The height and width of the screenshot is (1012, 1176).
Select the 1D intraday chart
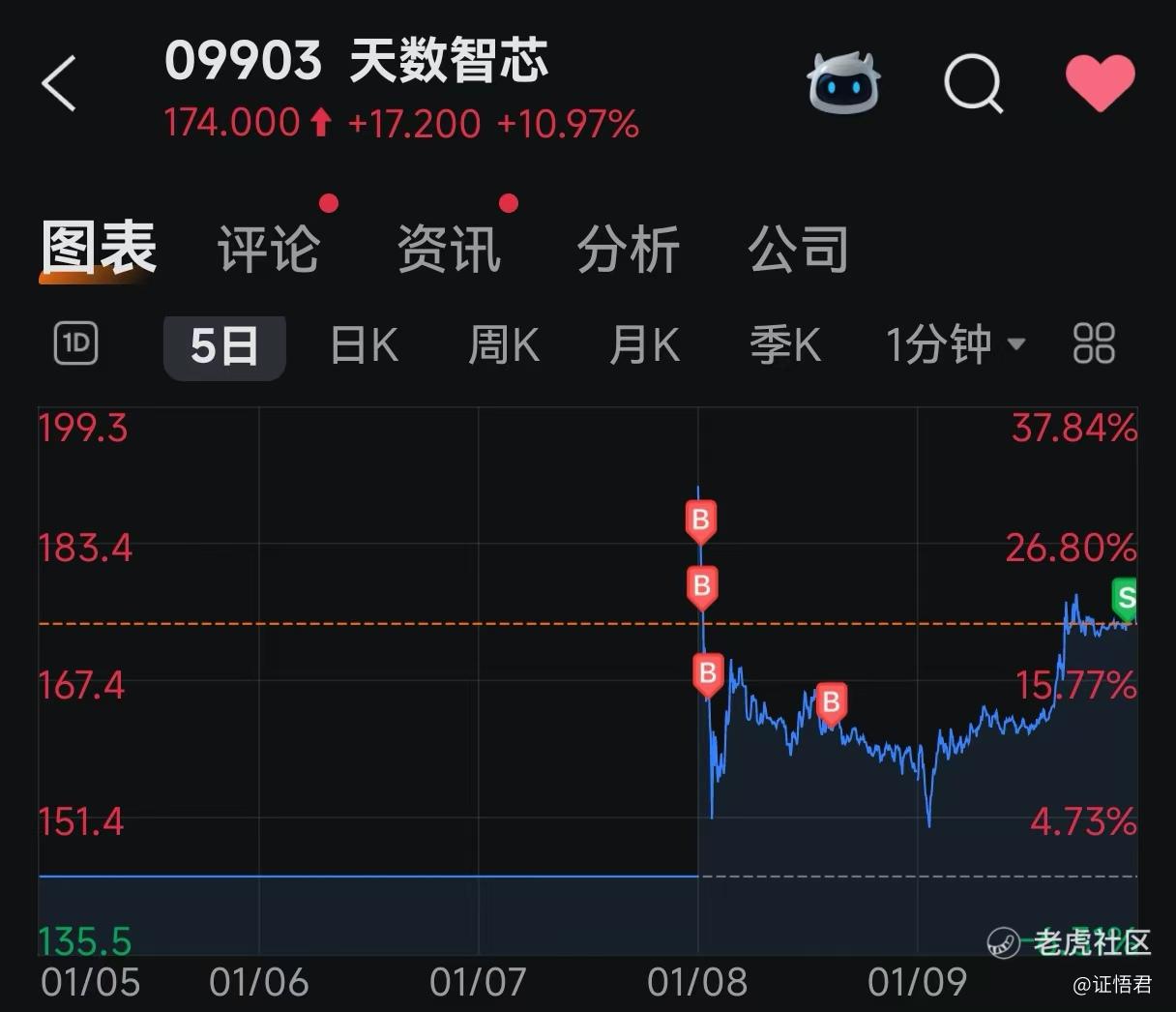coord(76,343)
